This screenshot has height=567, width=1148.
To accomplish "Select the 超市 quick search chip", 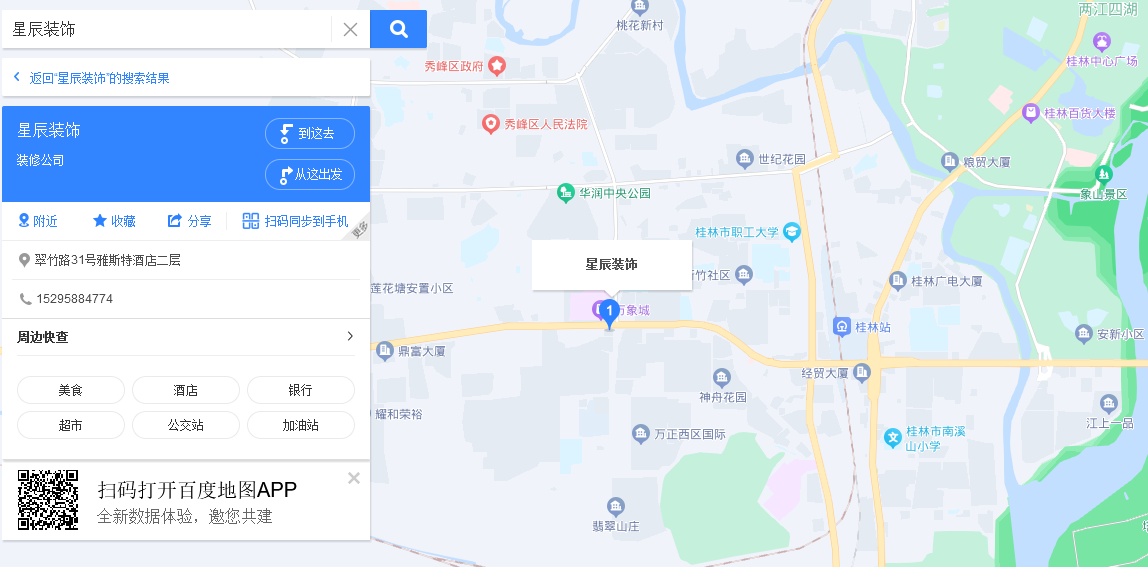I will (71, 425).
